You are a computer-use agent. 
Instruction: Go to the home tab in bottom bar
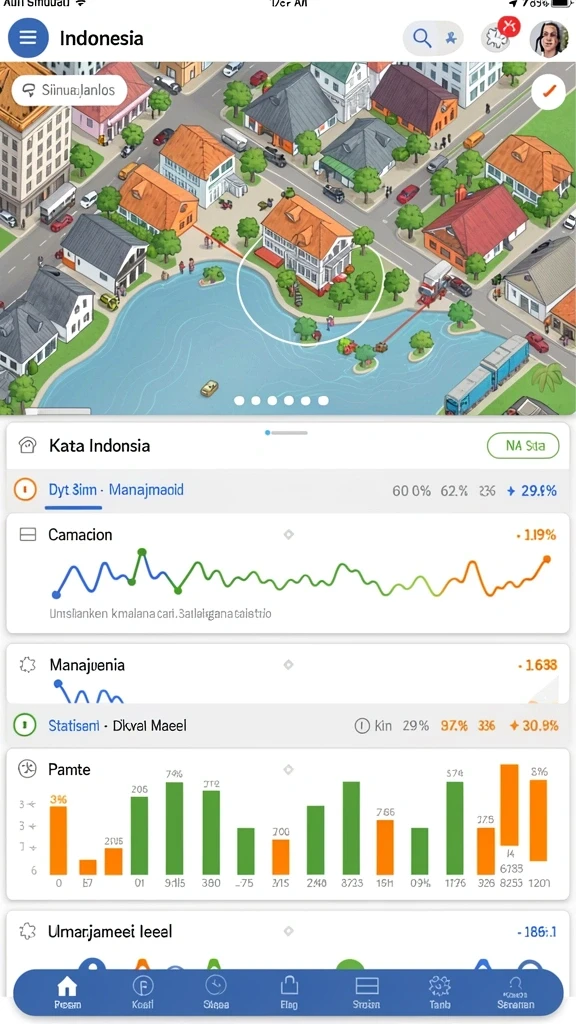(x=67, y=993)
